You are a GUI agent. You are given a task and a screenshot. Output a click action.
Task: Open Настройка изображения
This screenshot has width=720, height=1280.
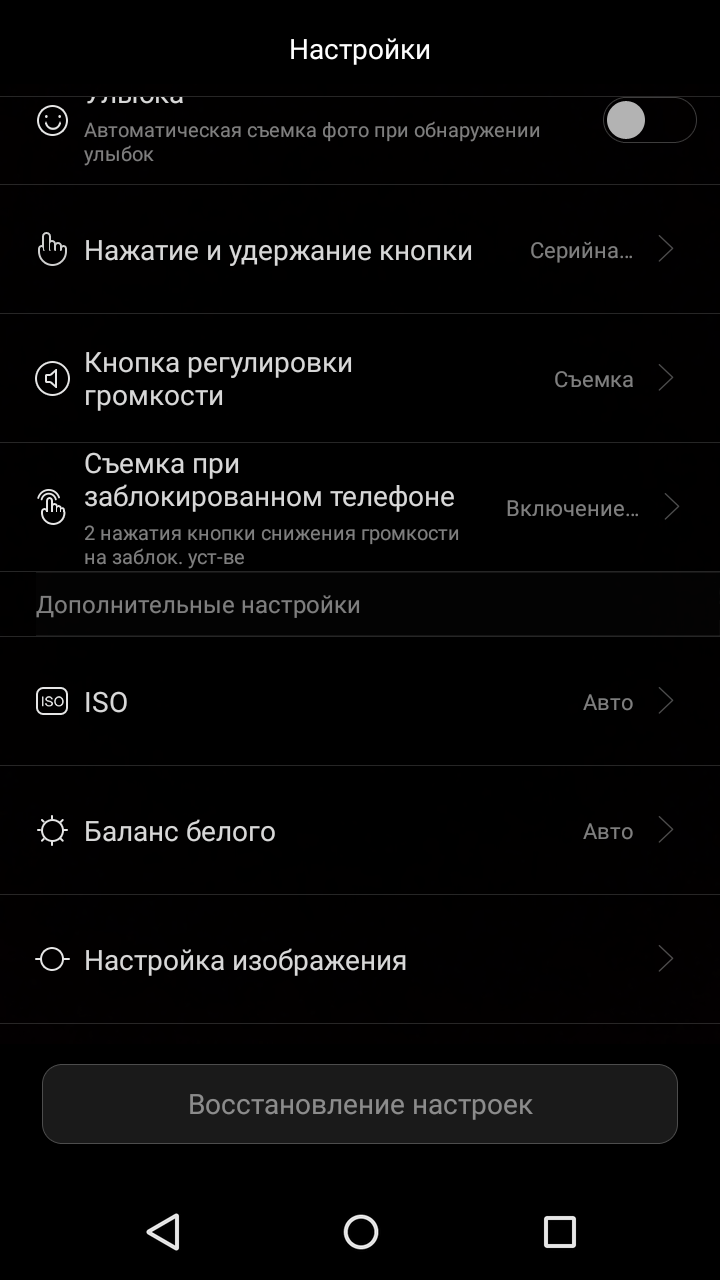pyautogui.click(x=360, y=960)
